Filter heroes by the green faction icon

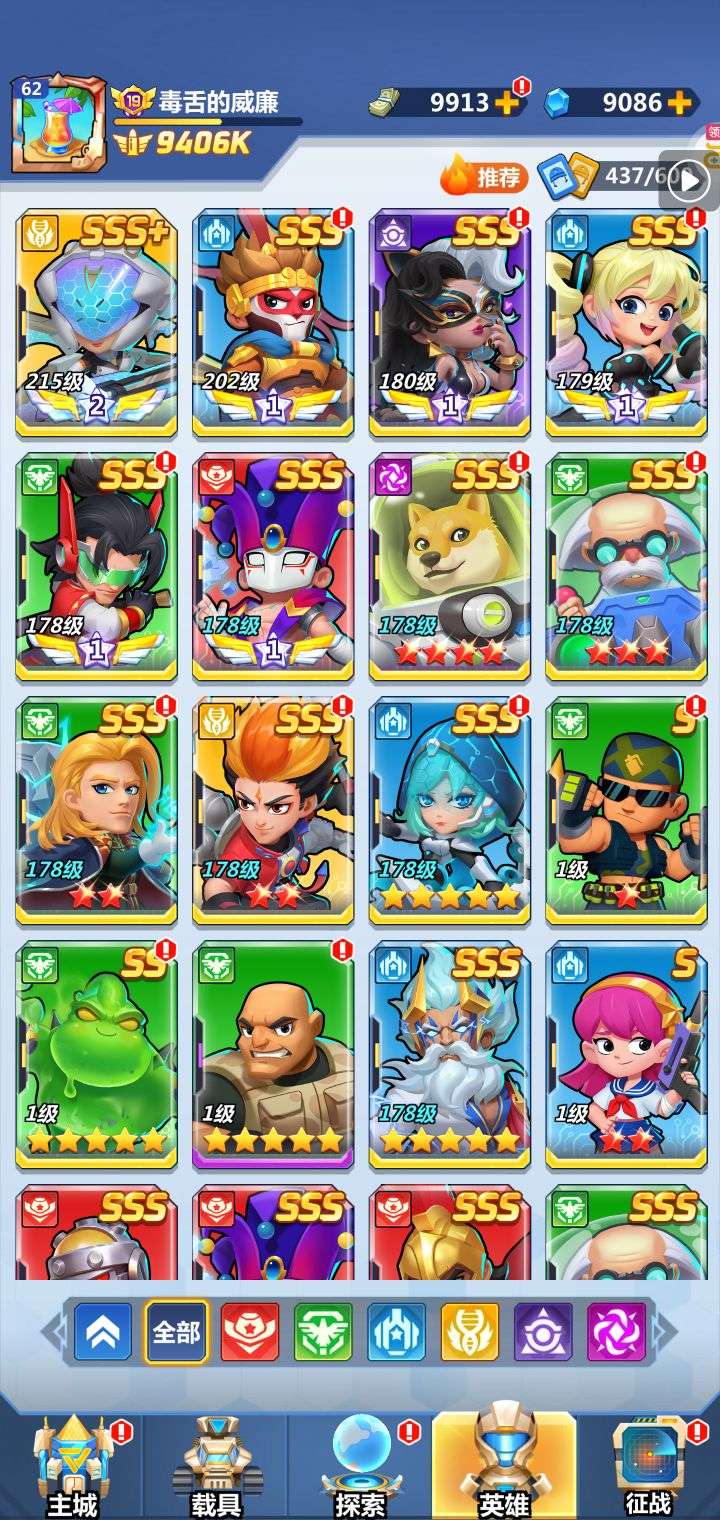click(x=323, y=1332)
